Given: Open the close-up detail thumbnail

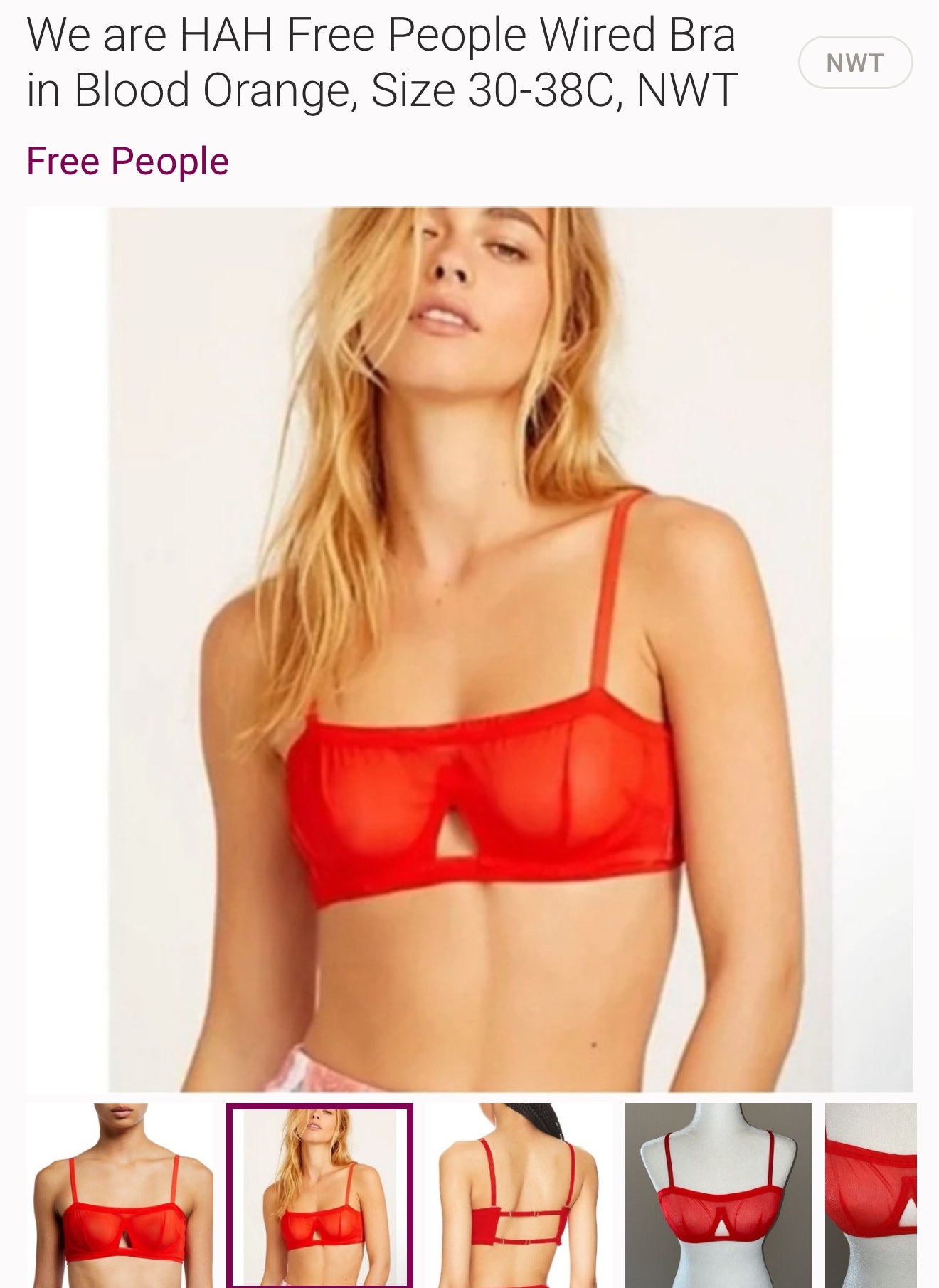Looking at the screenshot, I should point(871,1194).
